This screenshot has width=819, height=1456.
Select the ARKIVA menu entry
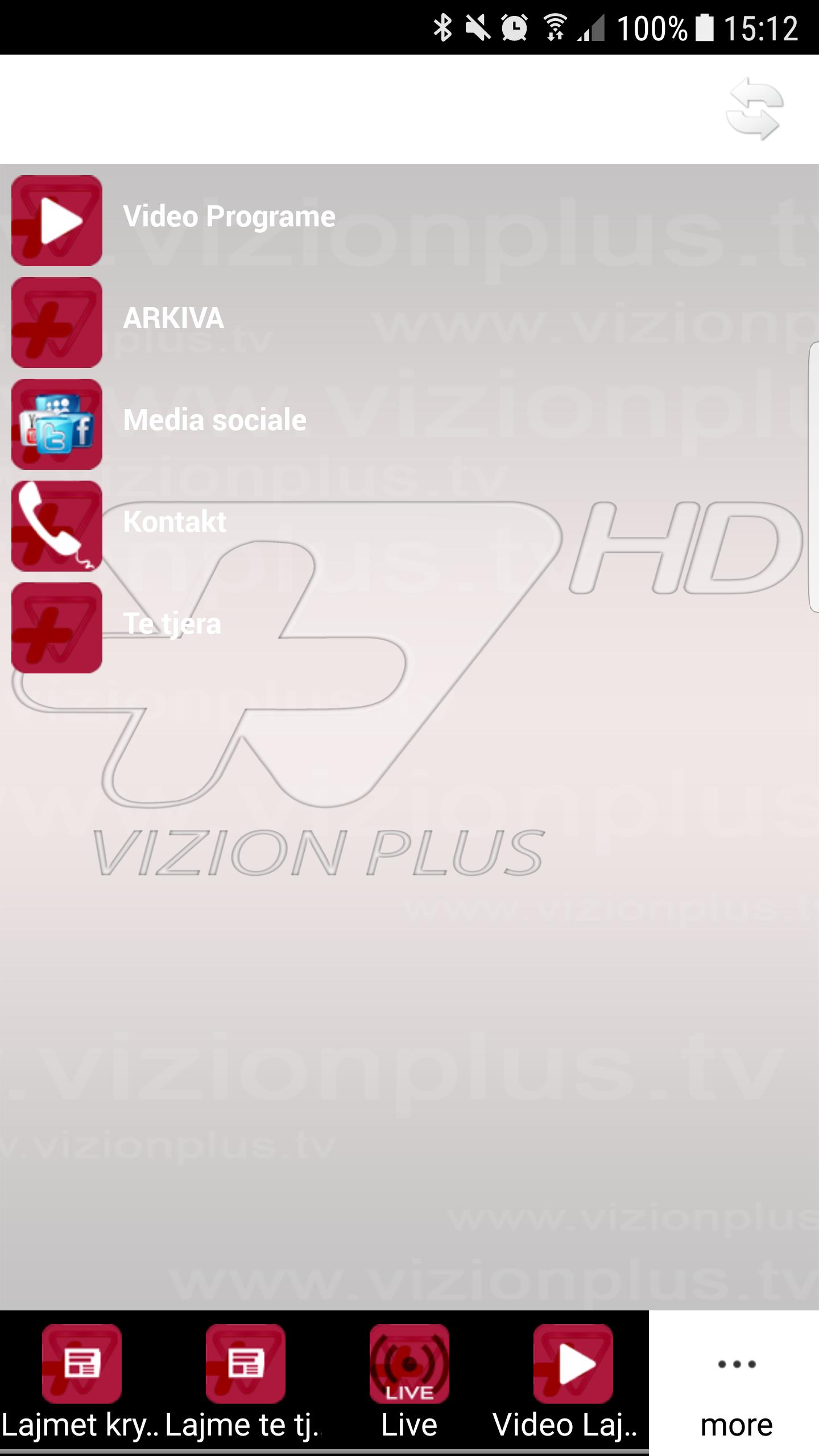click(x=174, y=318)
